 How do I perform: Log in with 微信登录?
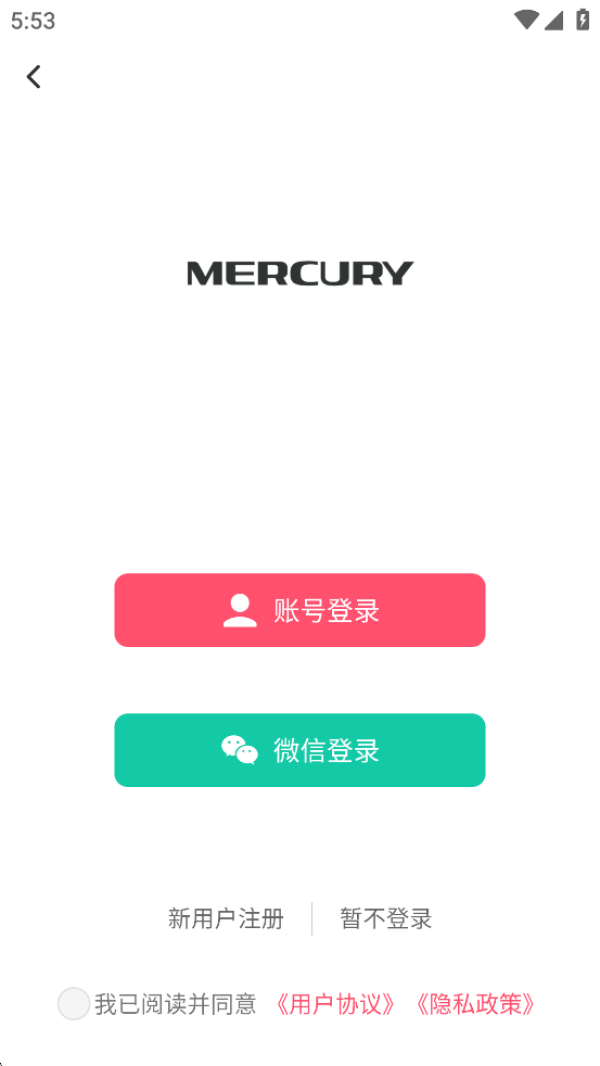point(300,750)
